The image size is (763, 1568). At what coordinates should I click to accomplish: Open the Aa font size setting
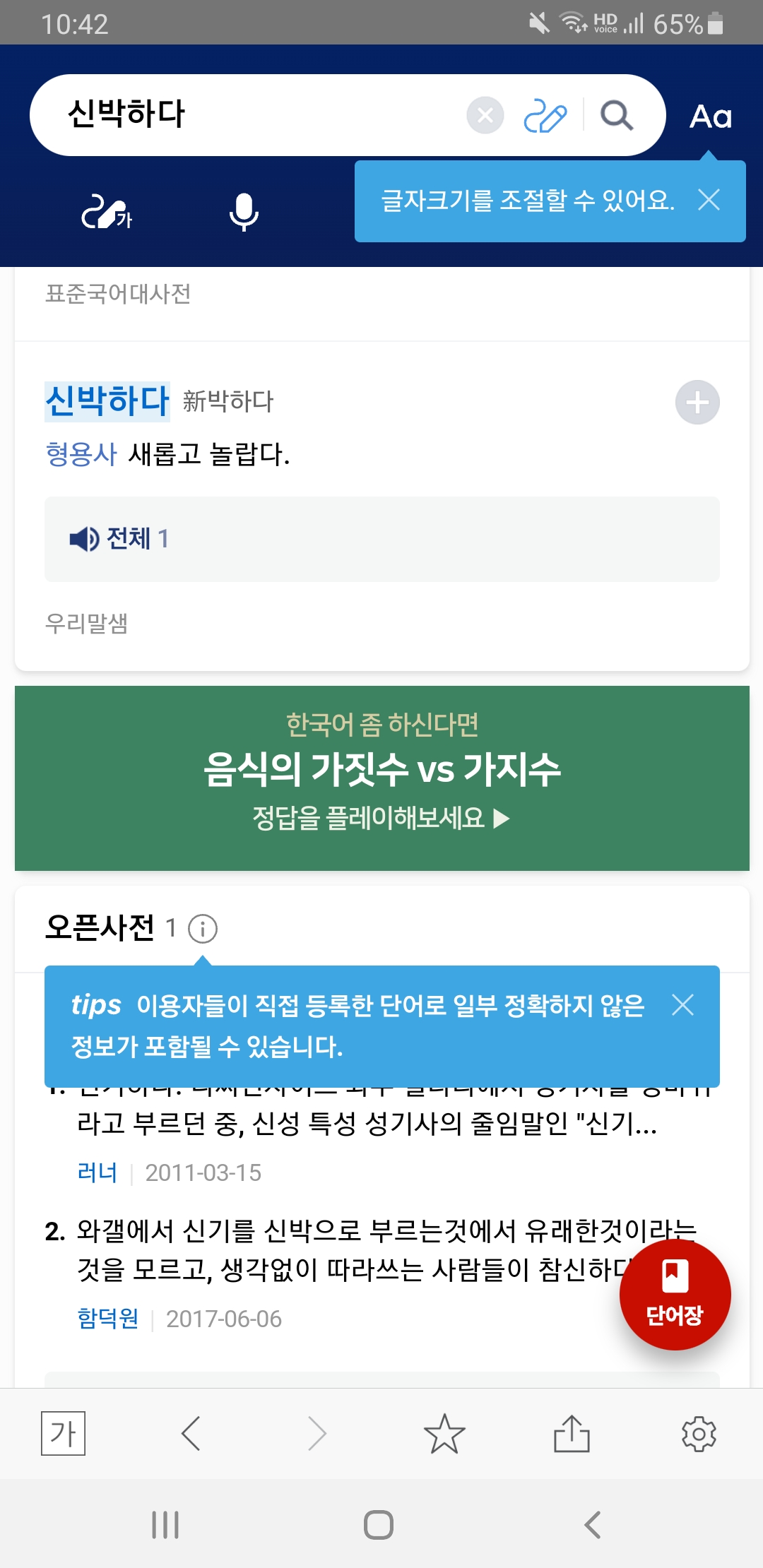[x=711, y=117]
